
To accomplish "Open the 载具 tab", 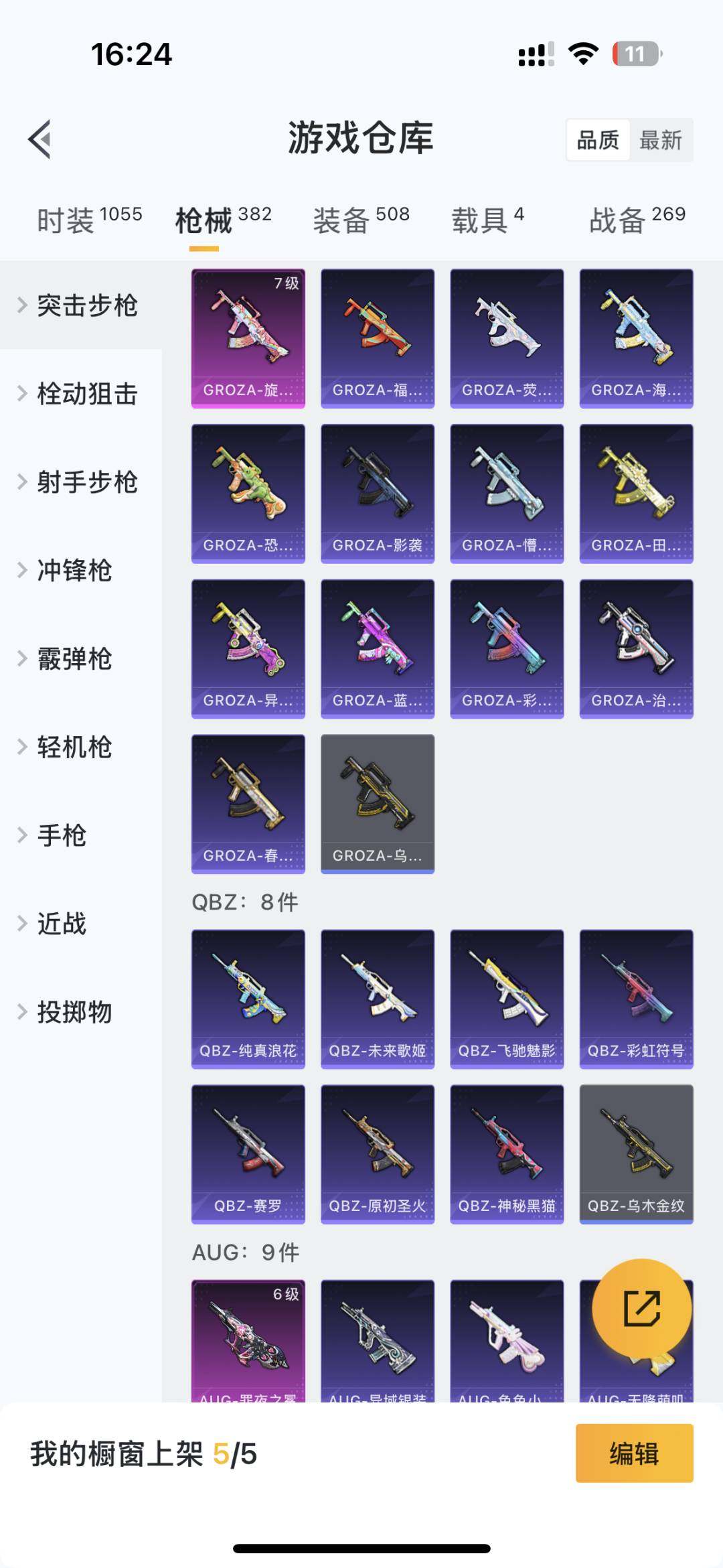I will click(x=487, y=220).
